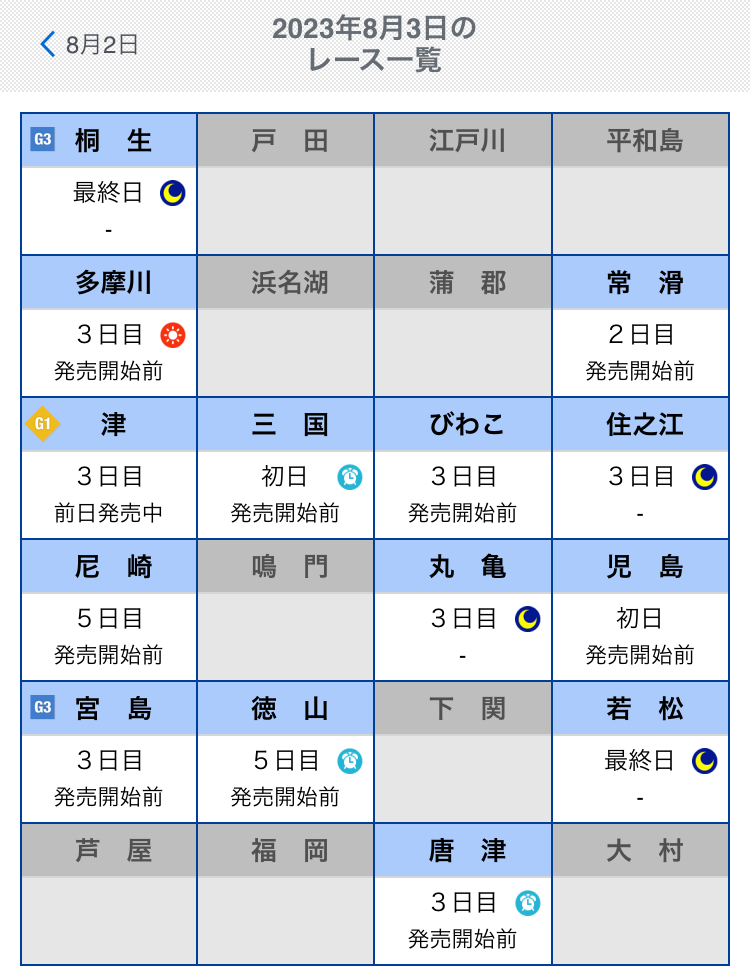This screenshot has height=980, width=750.
Task: Go back to 8月2日 race list
Action: (x=88, y=45)
